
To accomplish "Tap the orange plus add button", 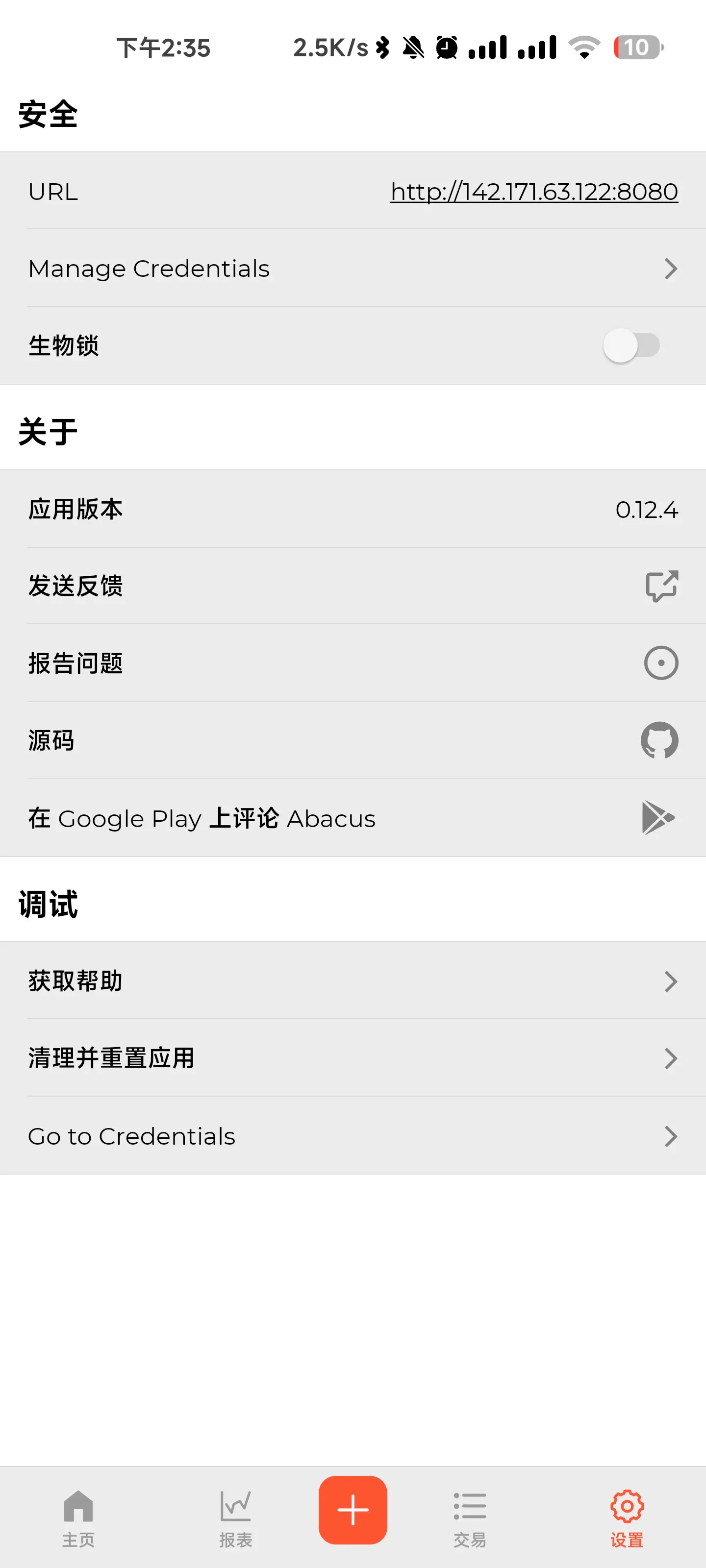I will coord(353,1510).
